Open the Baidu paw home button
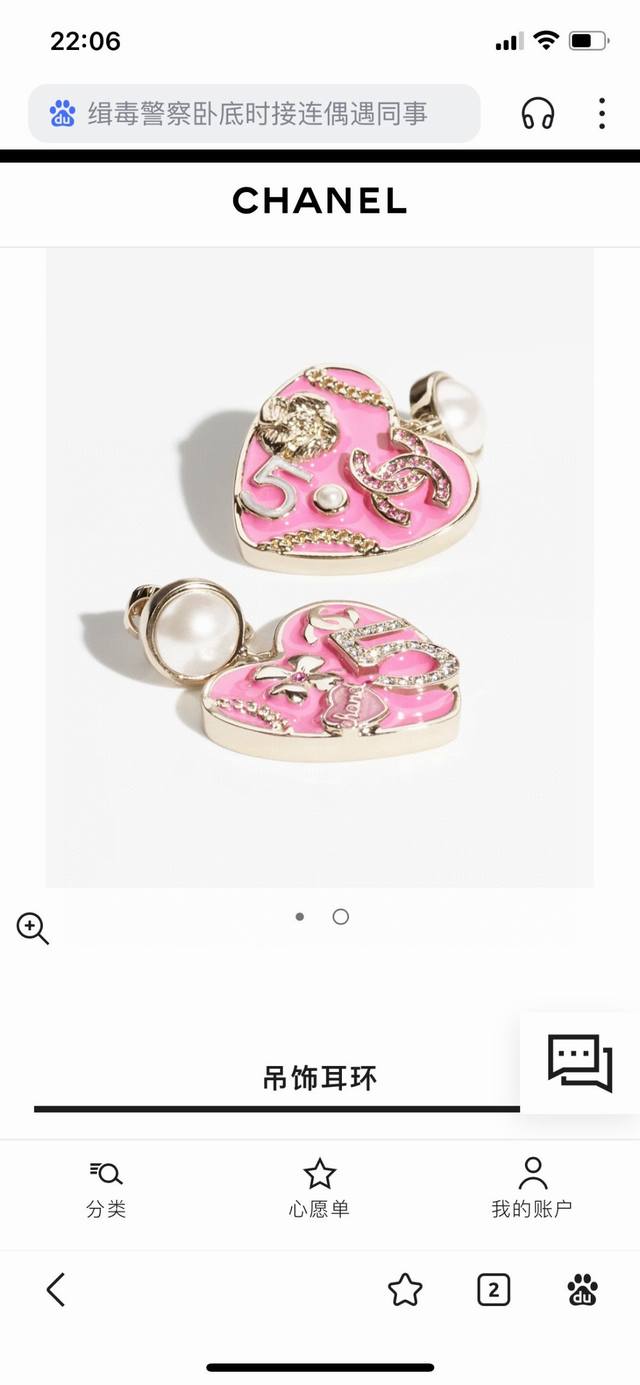 [583, 1290]
